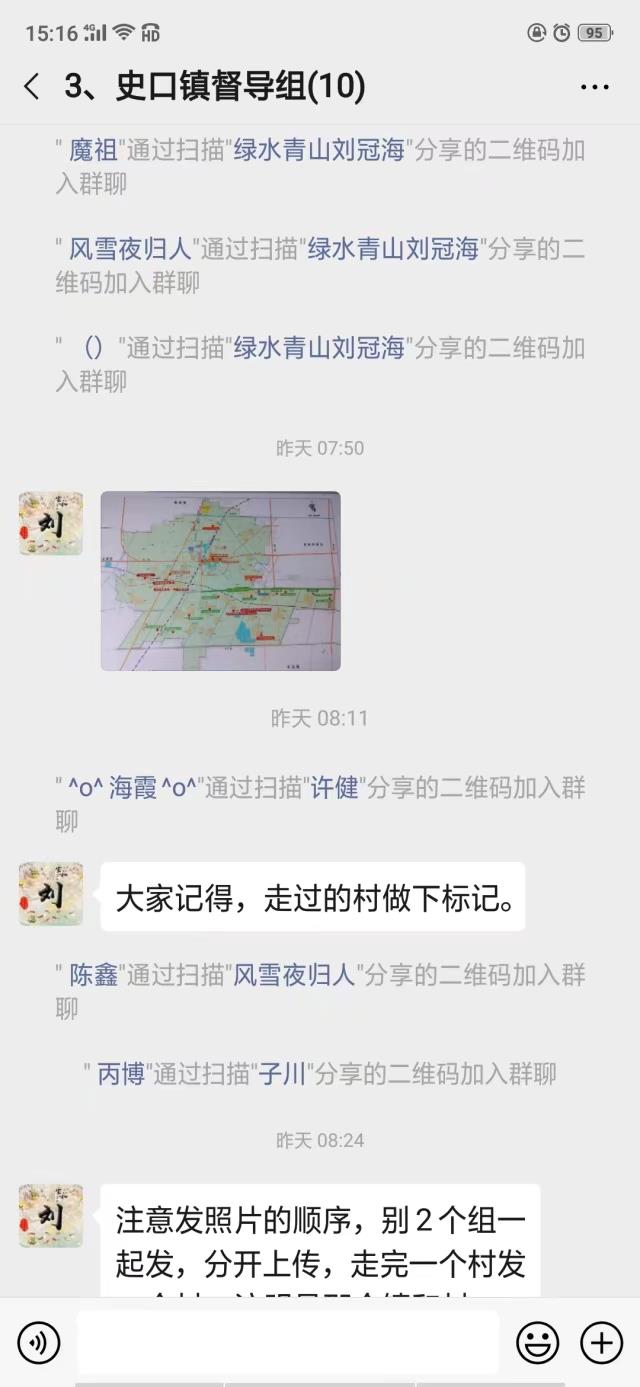
Task: Tap the message text field
Action: pyautogui.click(x=288, y=1342)
